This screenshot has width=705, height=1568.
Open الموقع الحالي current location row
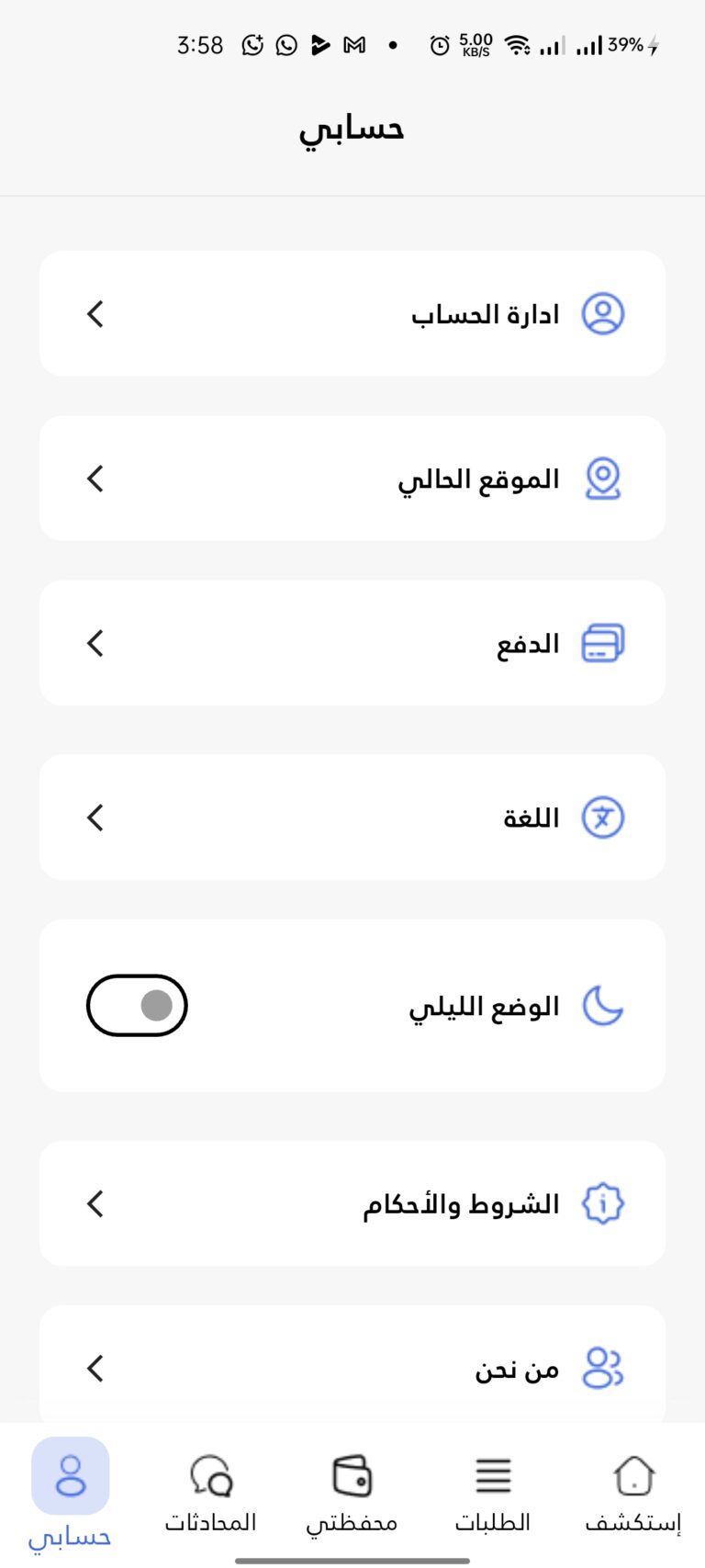pos(352,479)
